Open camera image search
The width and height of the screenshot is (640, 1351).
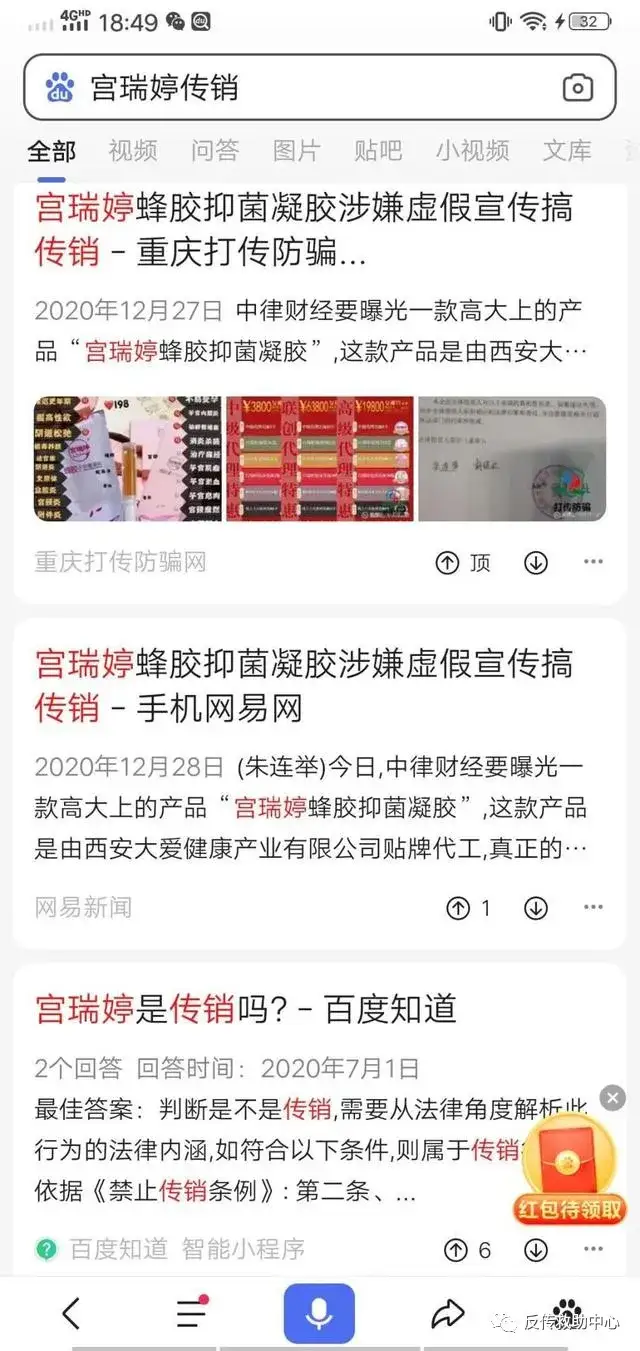pyautogui.click(x=578, y=88)
